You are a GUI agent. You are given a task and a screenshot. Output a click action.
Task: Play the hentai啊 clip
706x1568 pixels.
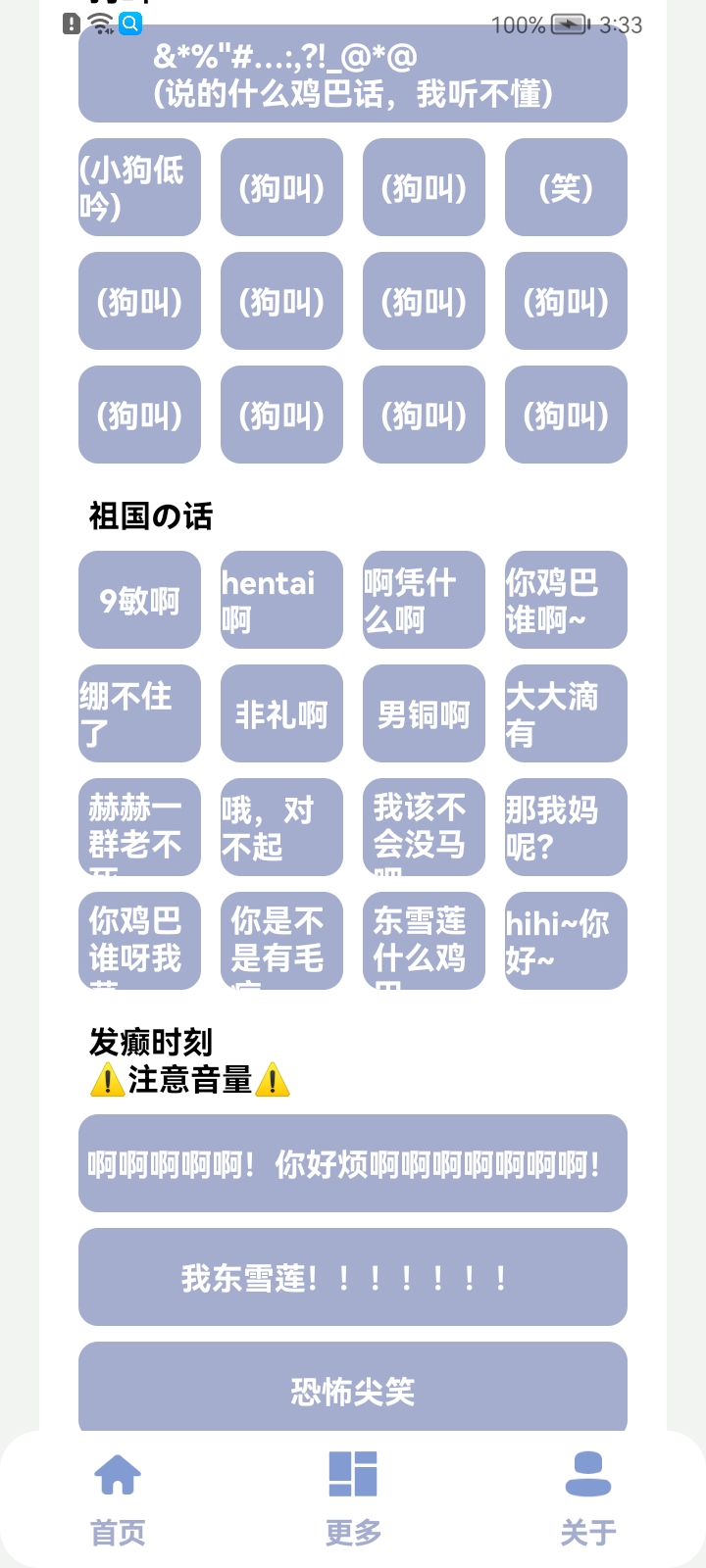281,600
